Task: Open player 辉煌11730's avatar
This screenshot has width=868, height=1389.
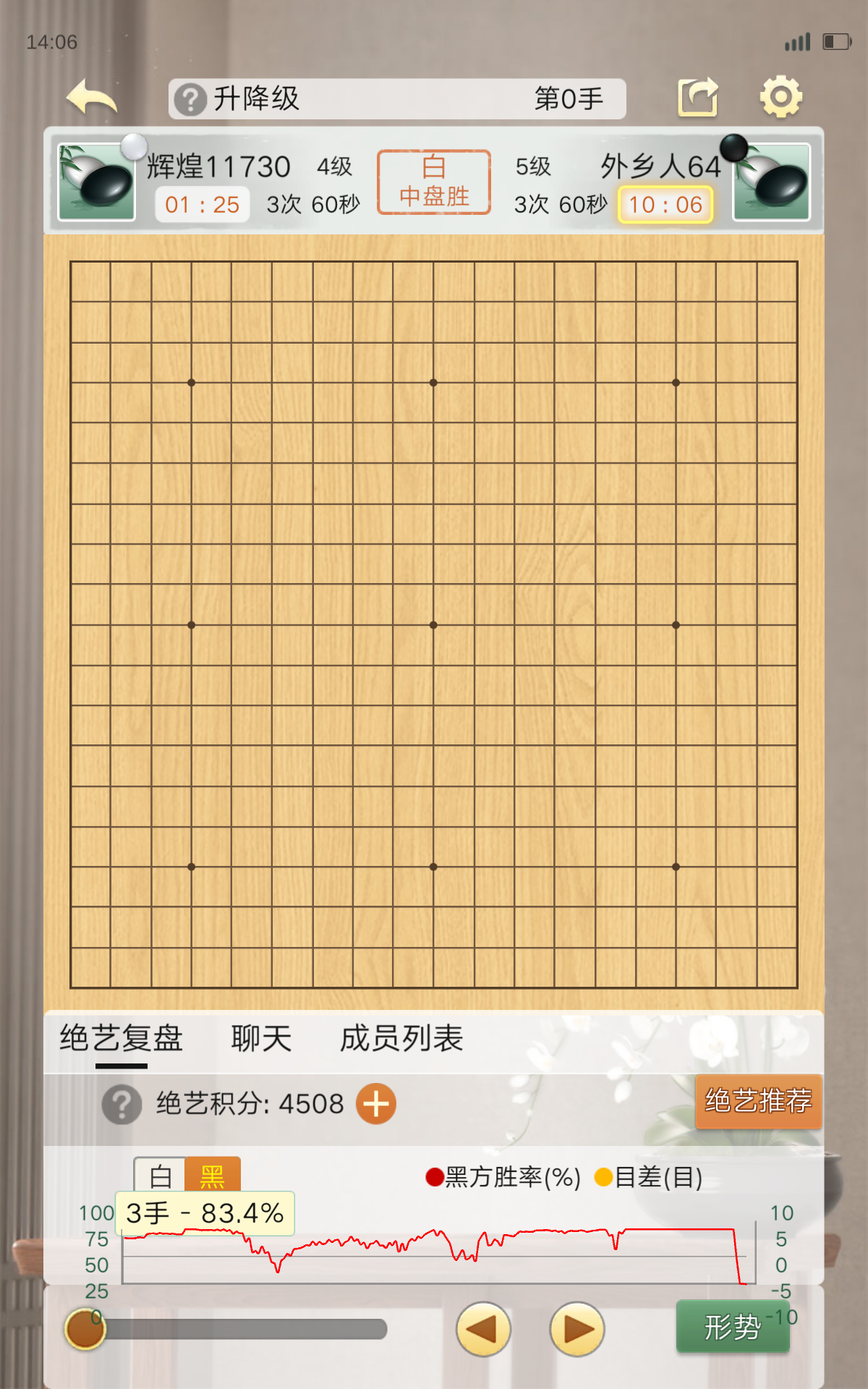Action: click(x=96, y=181)
